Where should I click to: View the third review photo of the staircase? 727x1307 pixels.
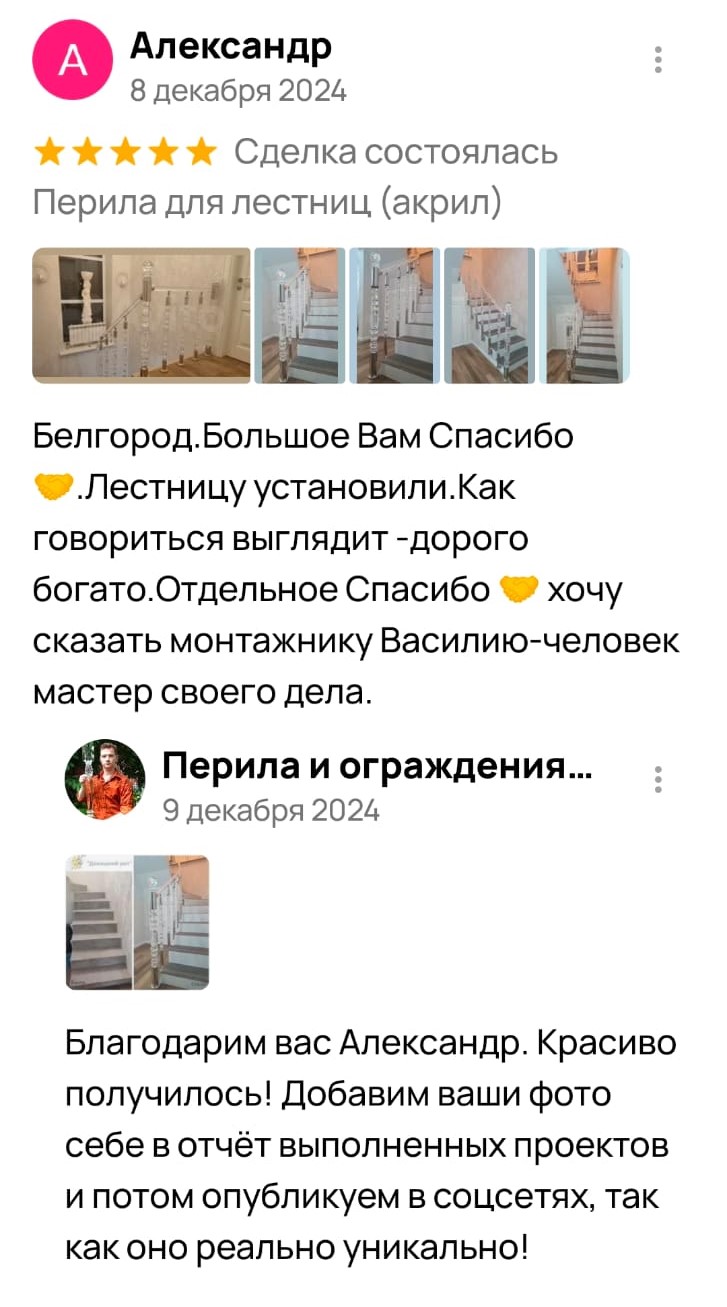click(394, 316)
